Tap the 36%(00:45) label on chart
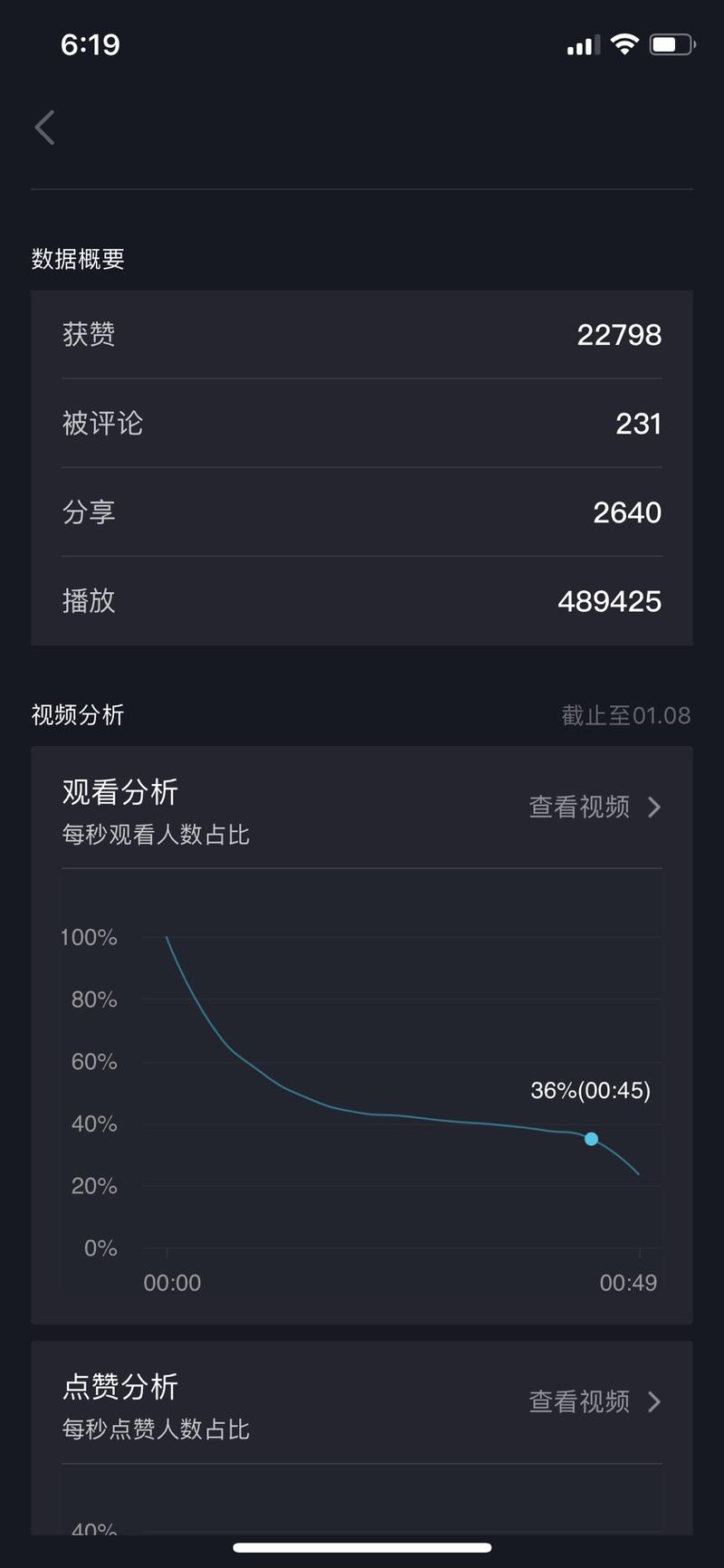724x1568 pixels. [590, 1090]
